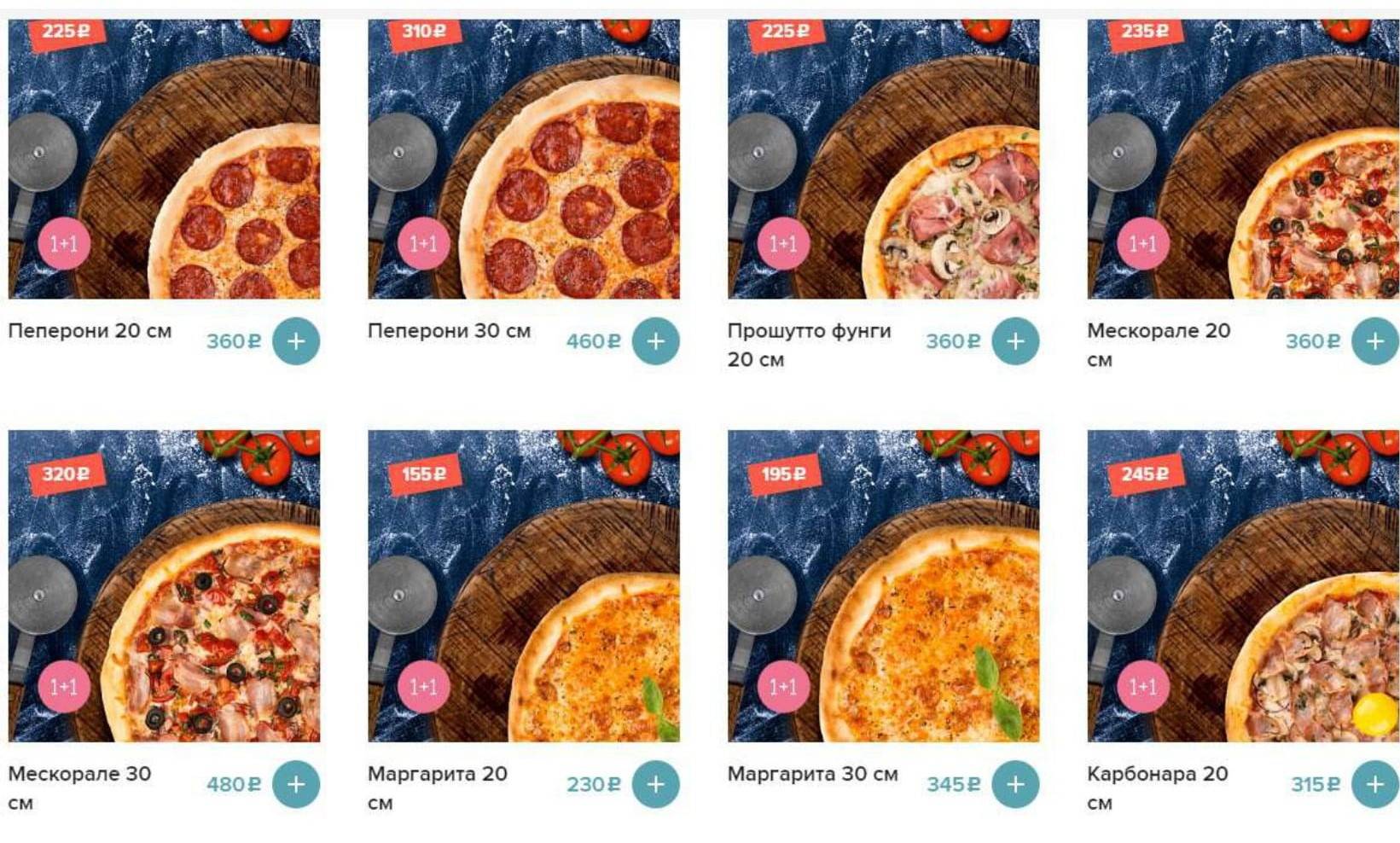Viewport: 1400px width, 843px height.
Task: Add Мескорале 20 см to cart
Action: [x=1375, y=341]
